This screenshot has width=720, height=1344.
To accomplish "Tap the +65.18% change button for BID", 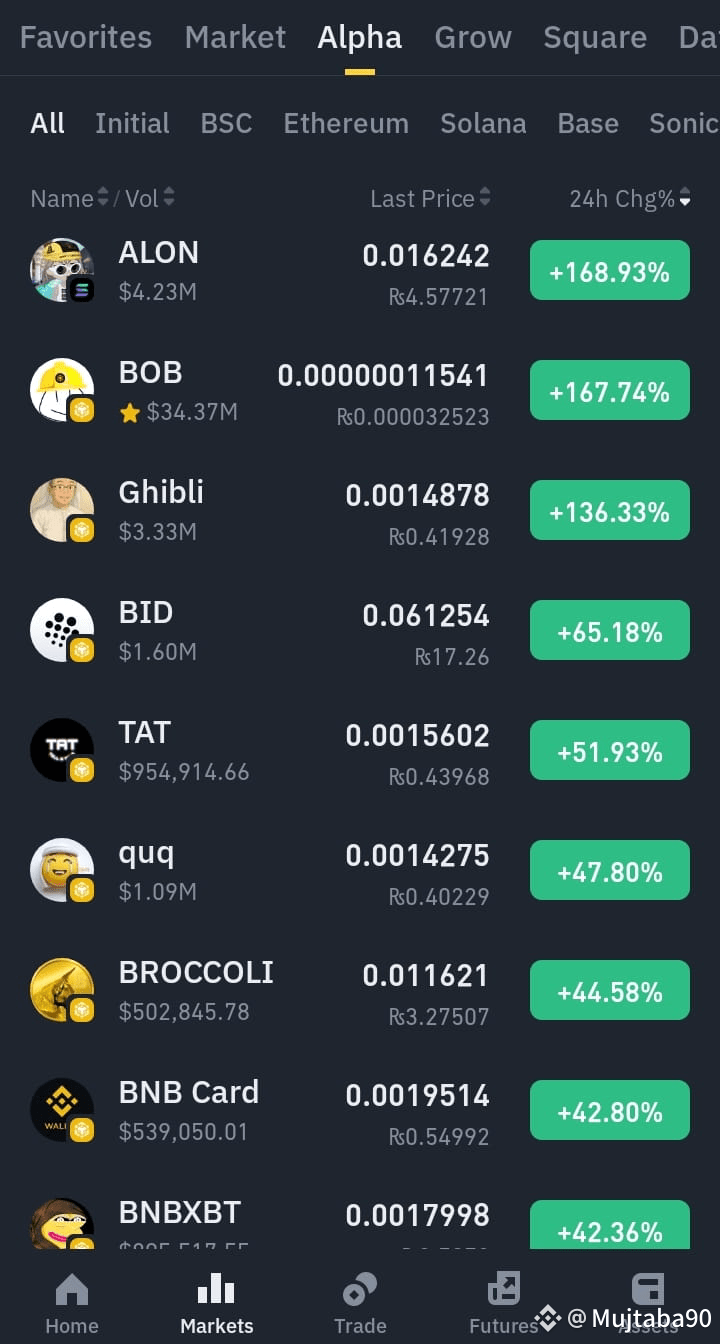I will (609, 630).
